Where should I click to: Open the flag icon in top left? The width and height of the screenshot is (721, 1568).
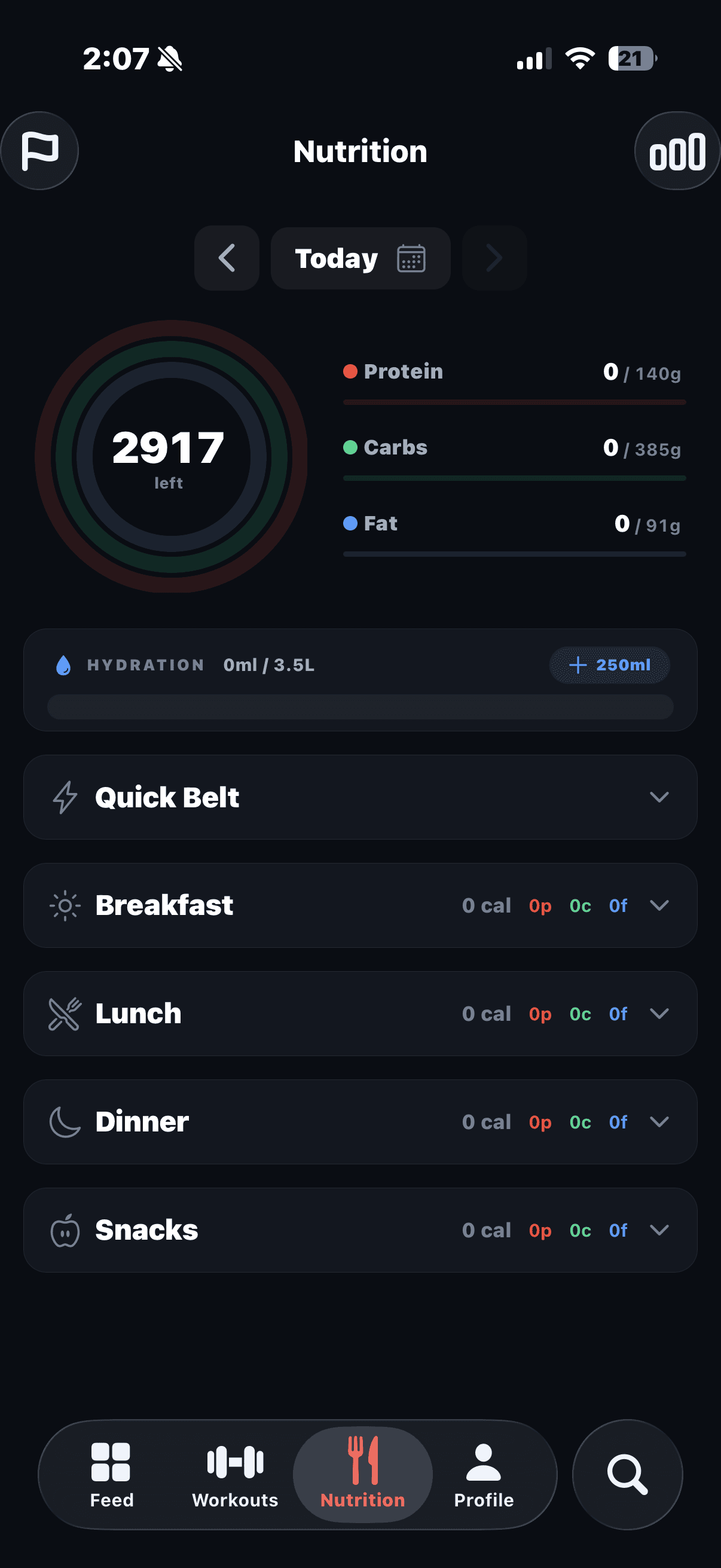[x=39, y=150]
